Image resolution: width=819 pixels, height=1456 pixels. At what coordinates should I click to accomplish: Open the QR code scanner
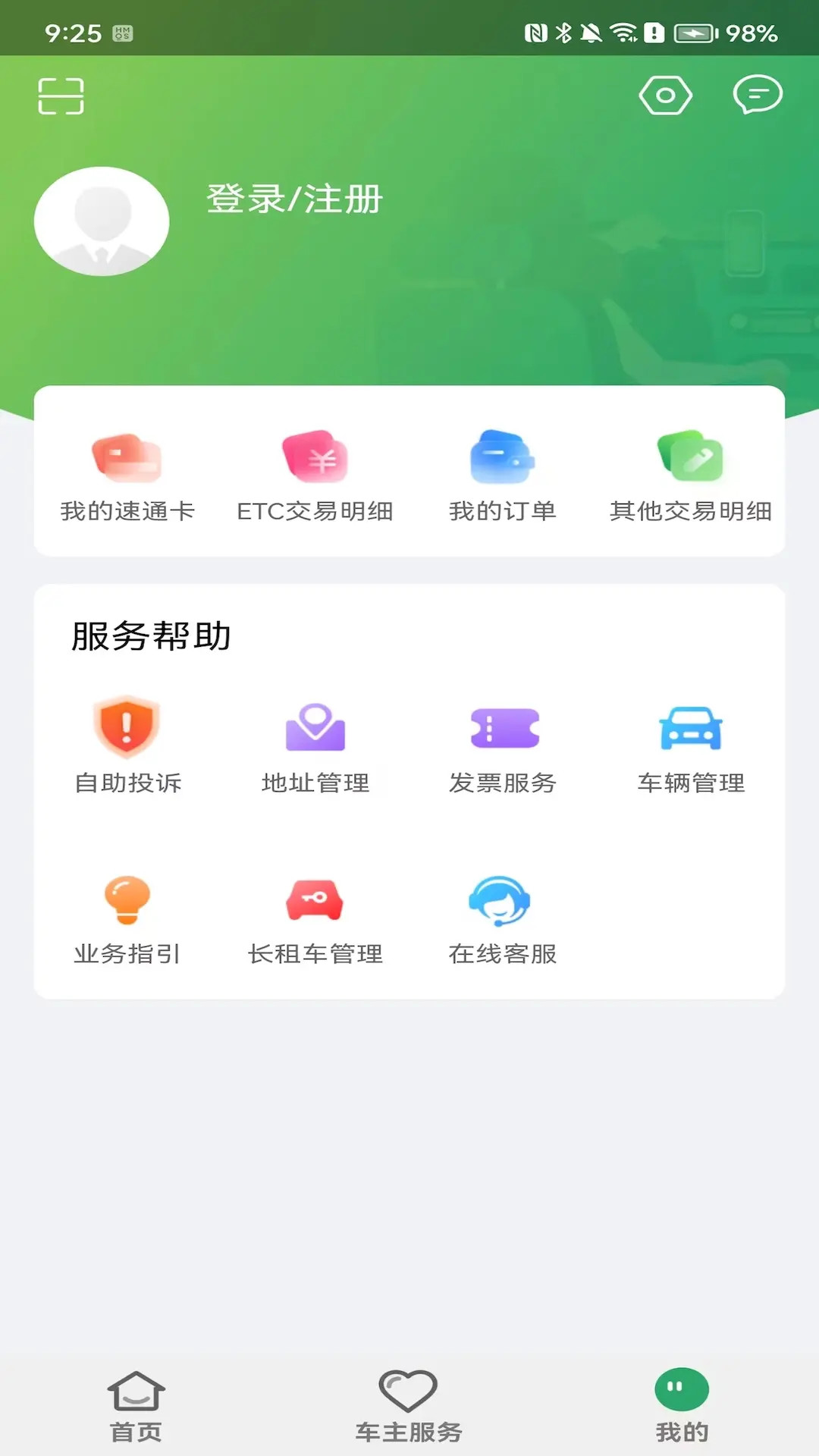[61, 96]
